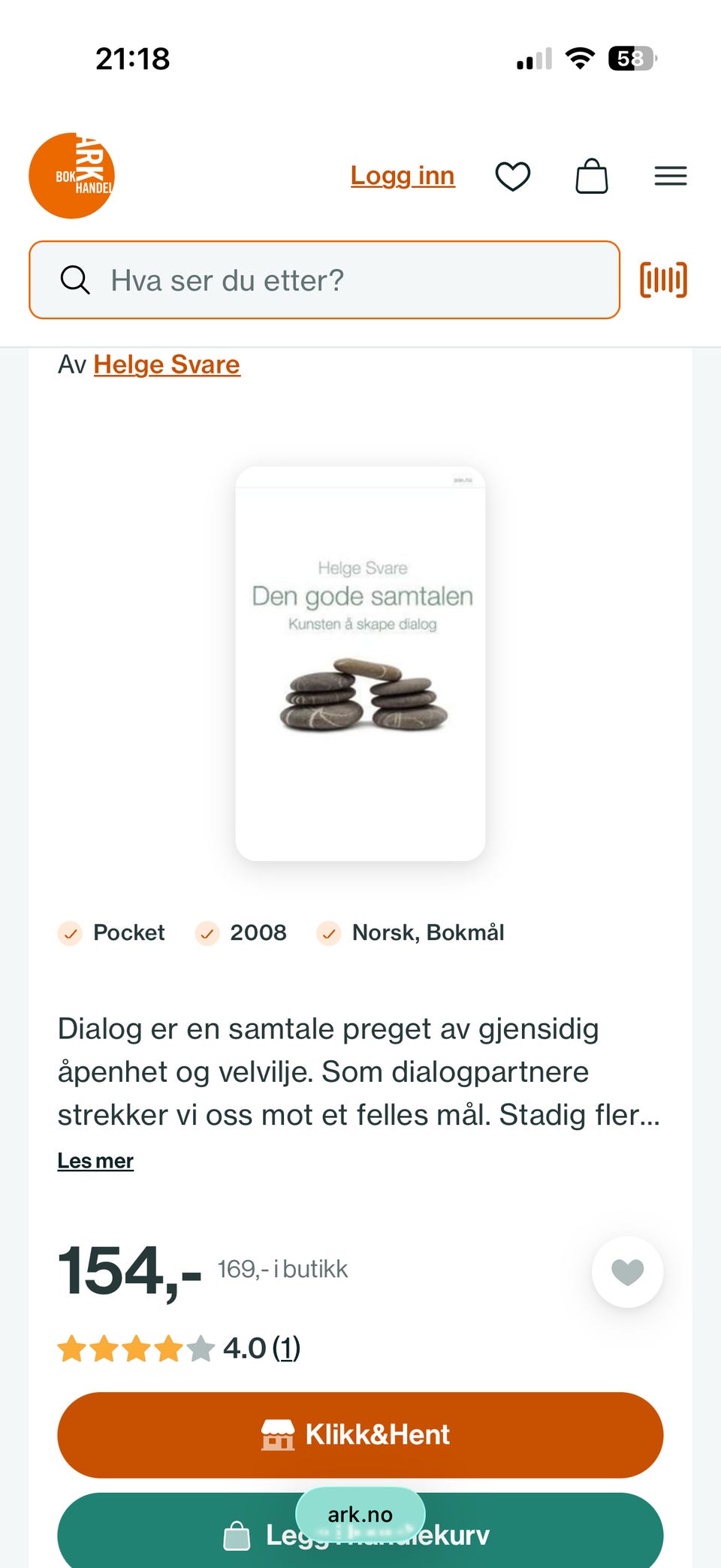Image resolution: width=721 pixels, height=1568 pixels.
Task: Click the magnifying glass search icon
Action: (74, 279)
